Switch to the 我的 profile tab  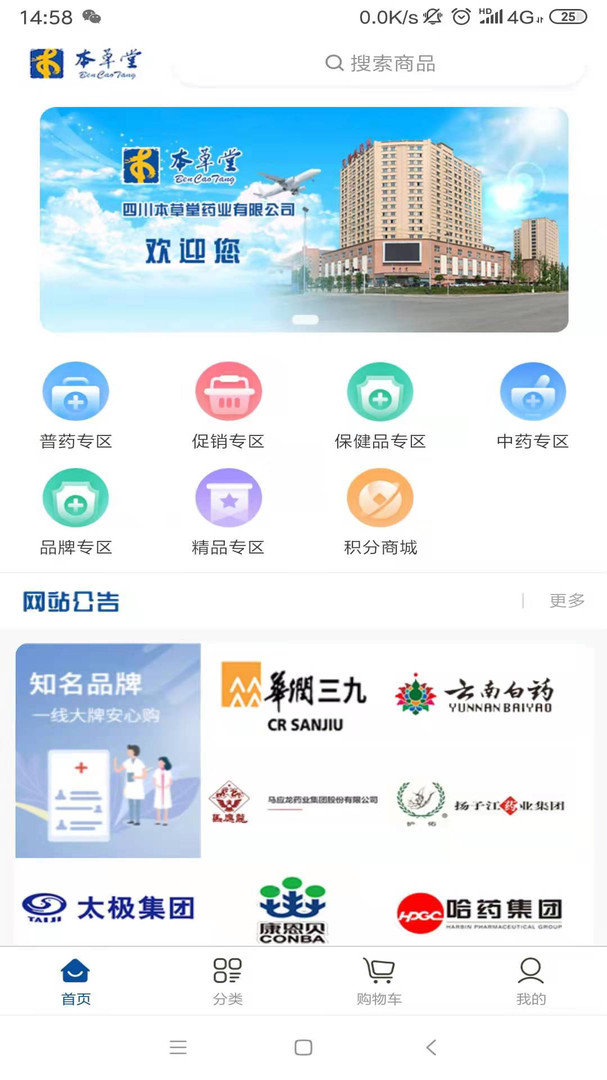531,981
